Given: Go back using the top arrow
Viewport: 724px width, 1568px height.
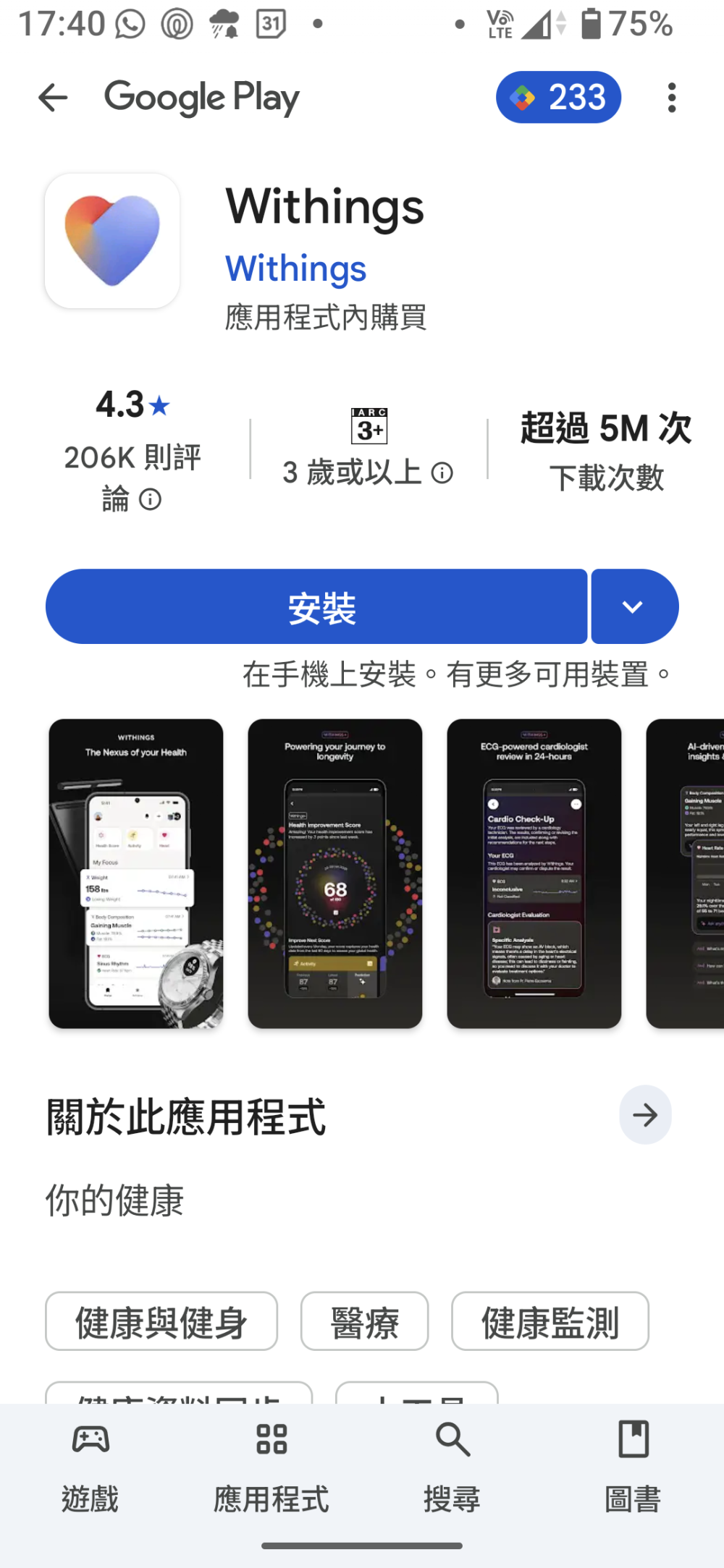Looking at the screenshot, I should 53,98.
